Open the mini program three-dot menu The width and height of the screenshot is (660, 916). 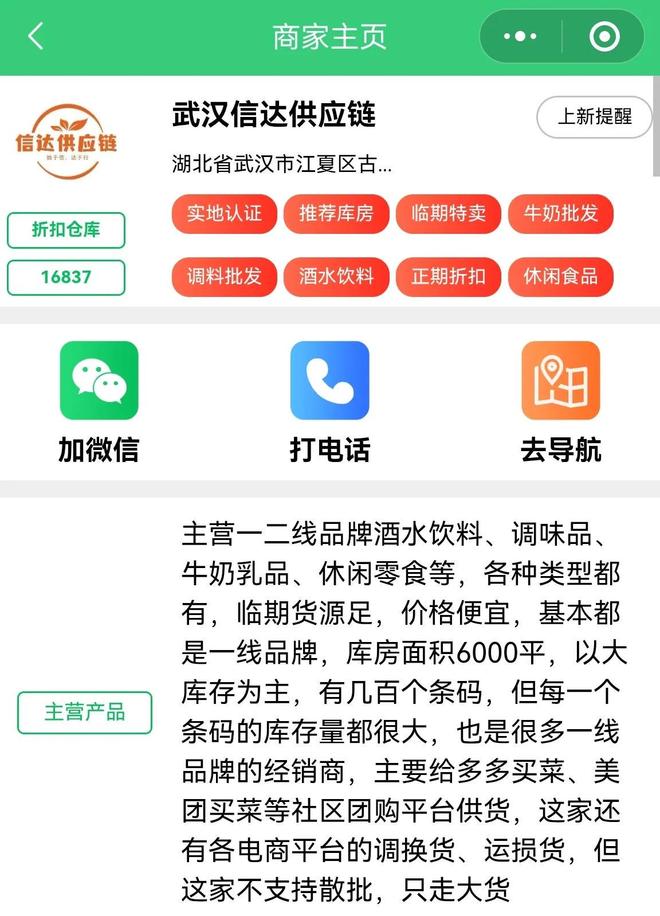pos(520,37)
